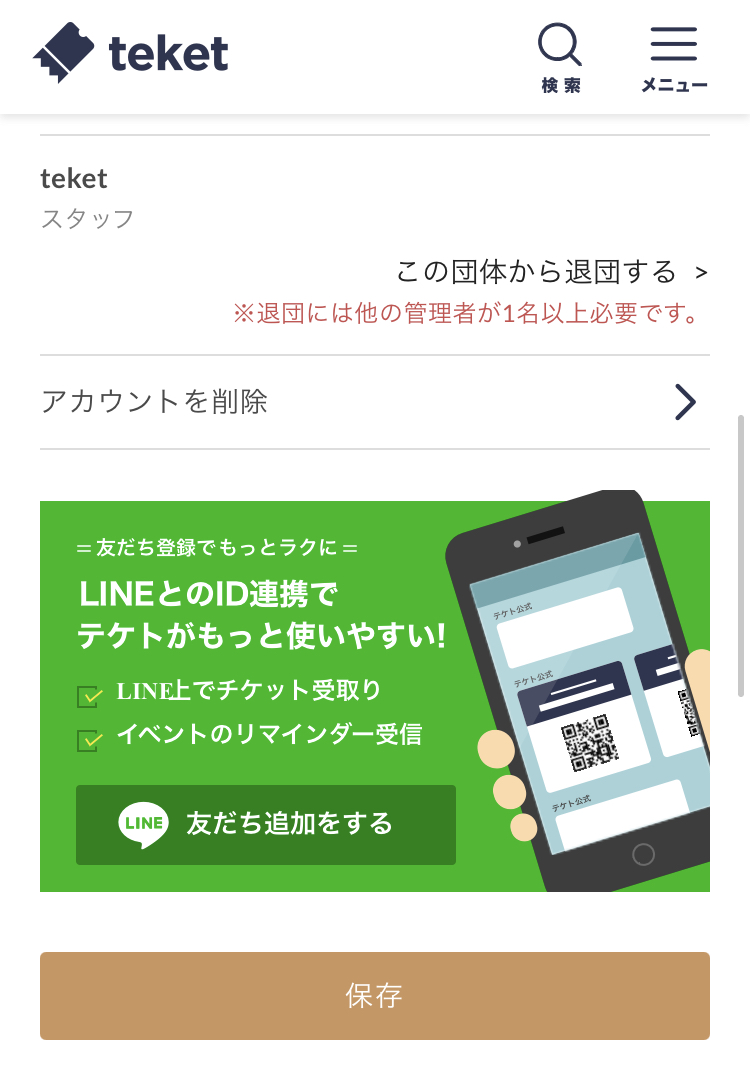Screen dimensions: 750x1075
Task: Open the 検索 search icon
Action: coord(560,58)
